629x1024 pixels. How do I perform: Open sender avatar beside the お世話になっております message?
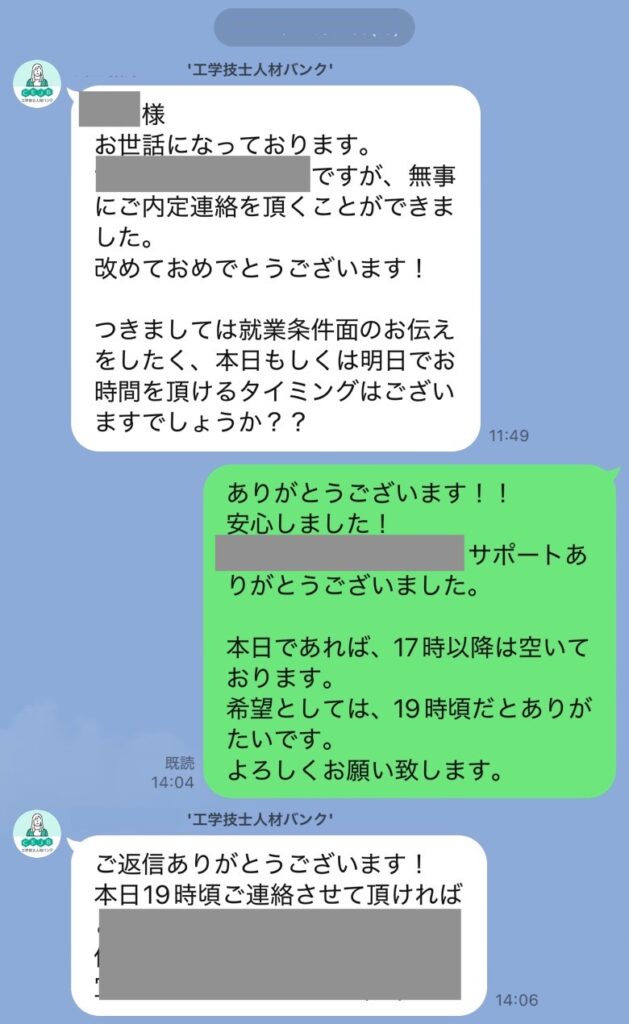[37, 84]
